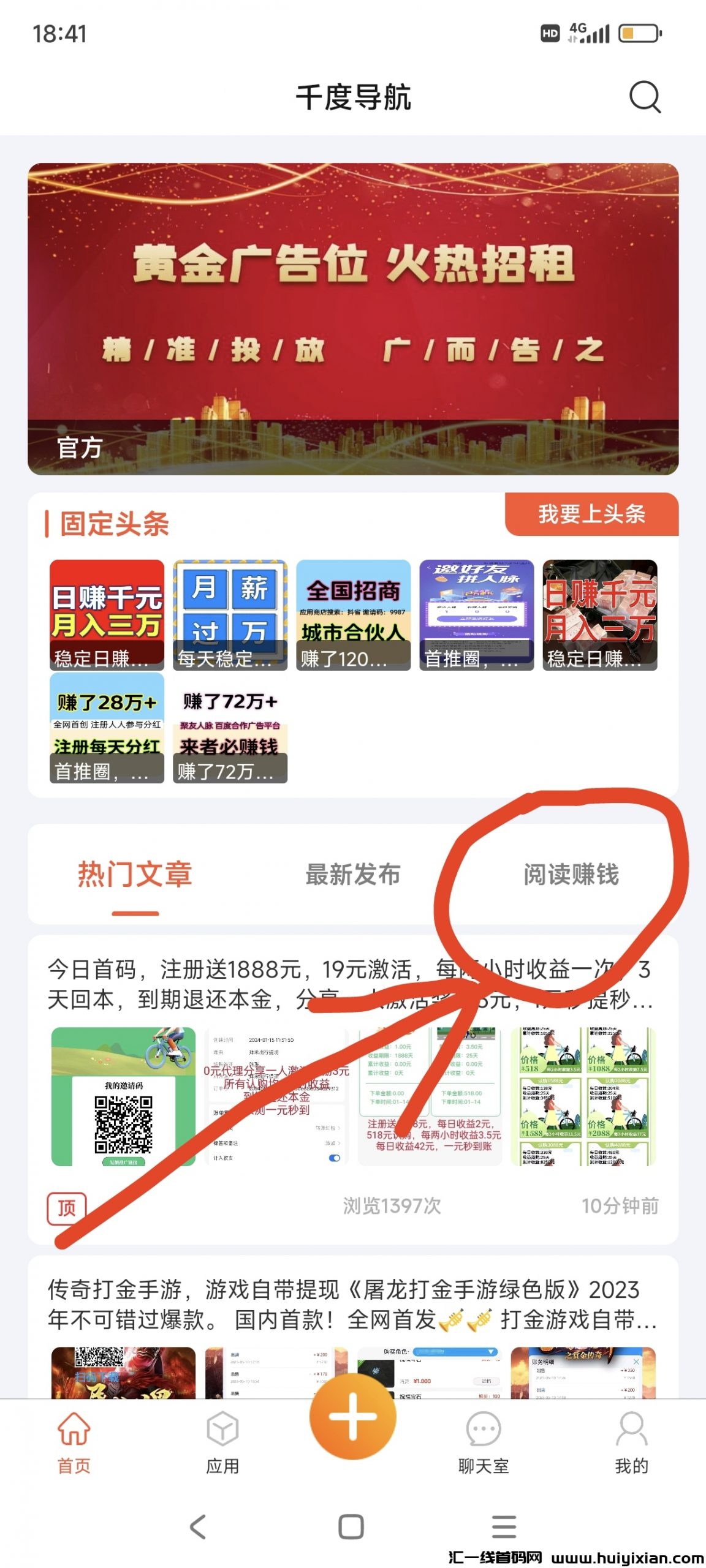The height and width of the screenshot is (1568, 706).
Task: Open the 日赚千元月入三万 red headline thumbnail
Action: click(104, 612)
